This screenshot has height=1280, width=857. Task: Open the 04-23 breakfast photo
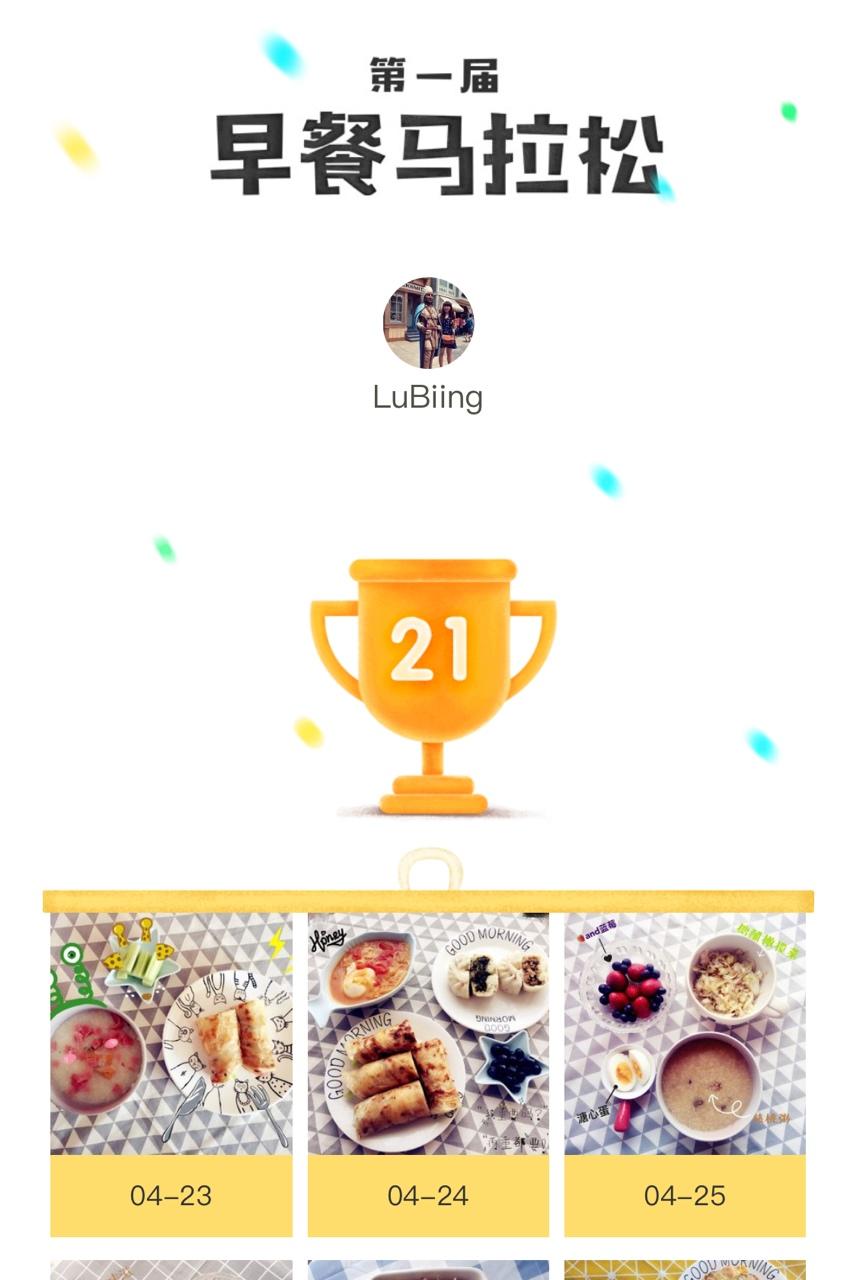coord(171,1034)
